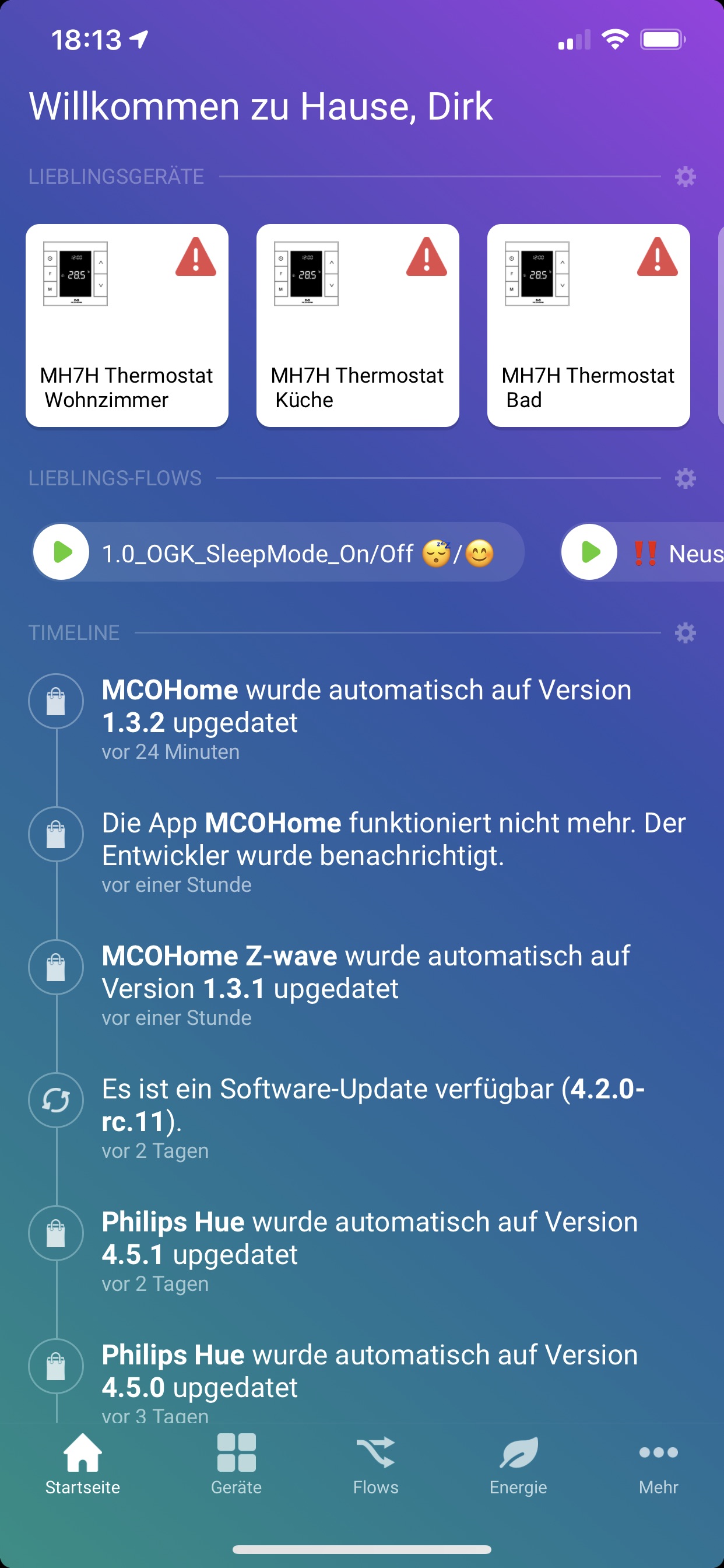The image size is (724, 1568).
Task: Open the Timeline settings gear
Action: click(685, 633)
